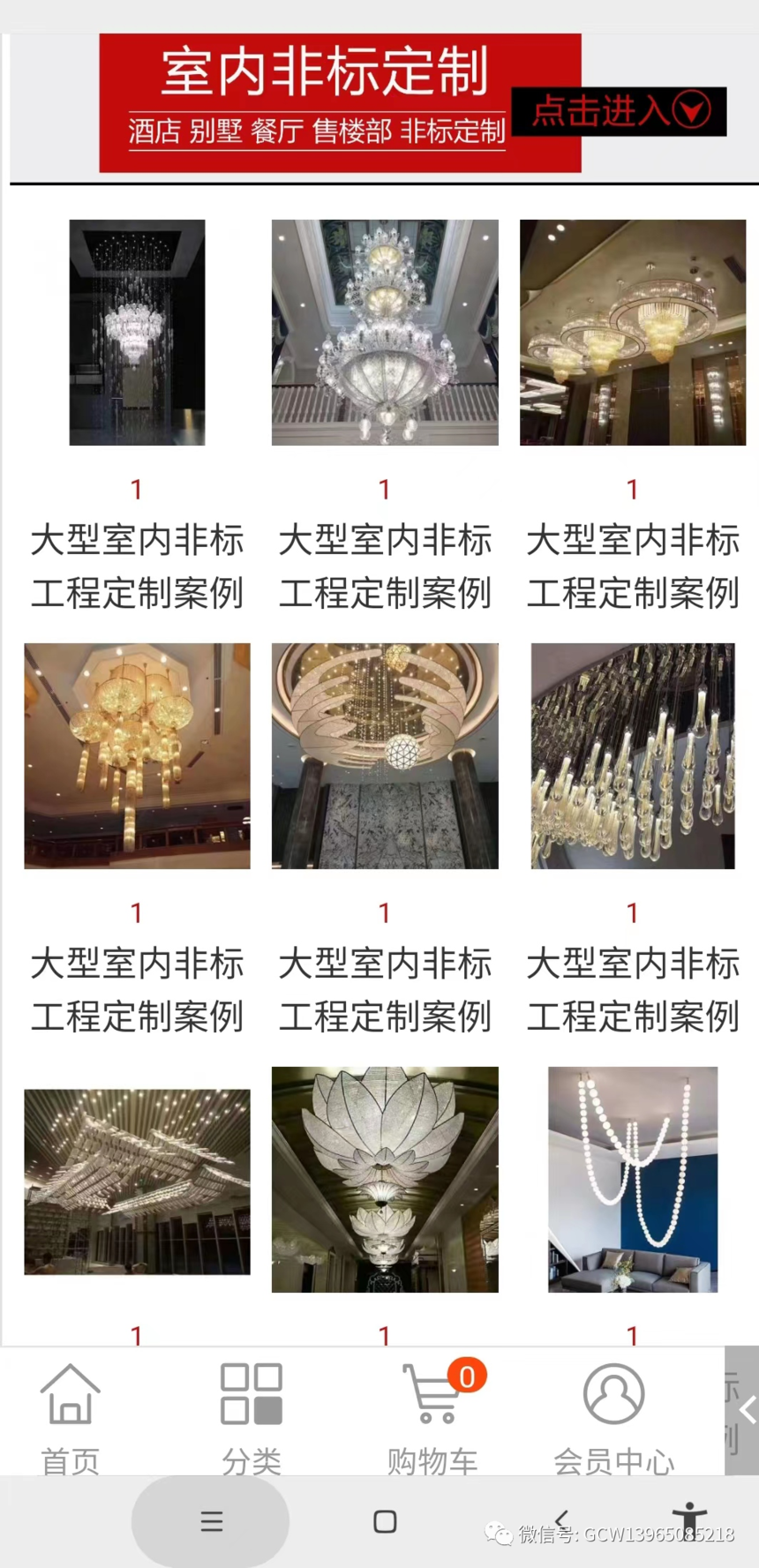Tap the 点击进入 button on the banner
The image size is (759, 1568).
click(619, 111)
